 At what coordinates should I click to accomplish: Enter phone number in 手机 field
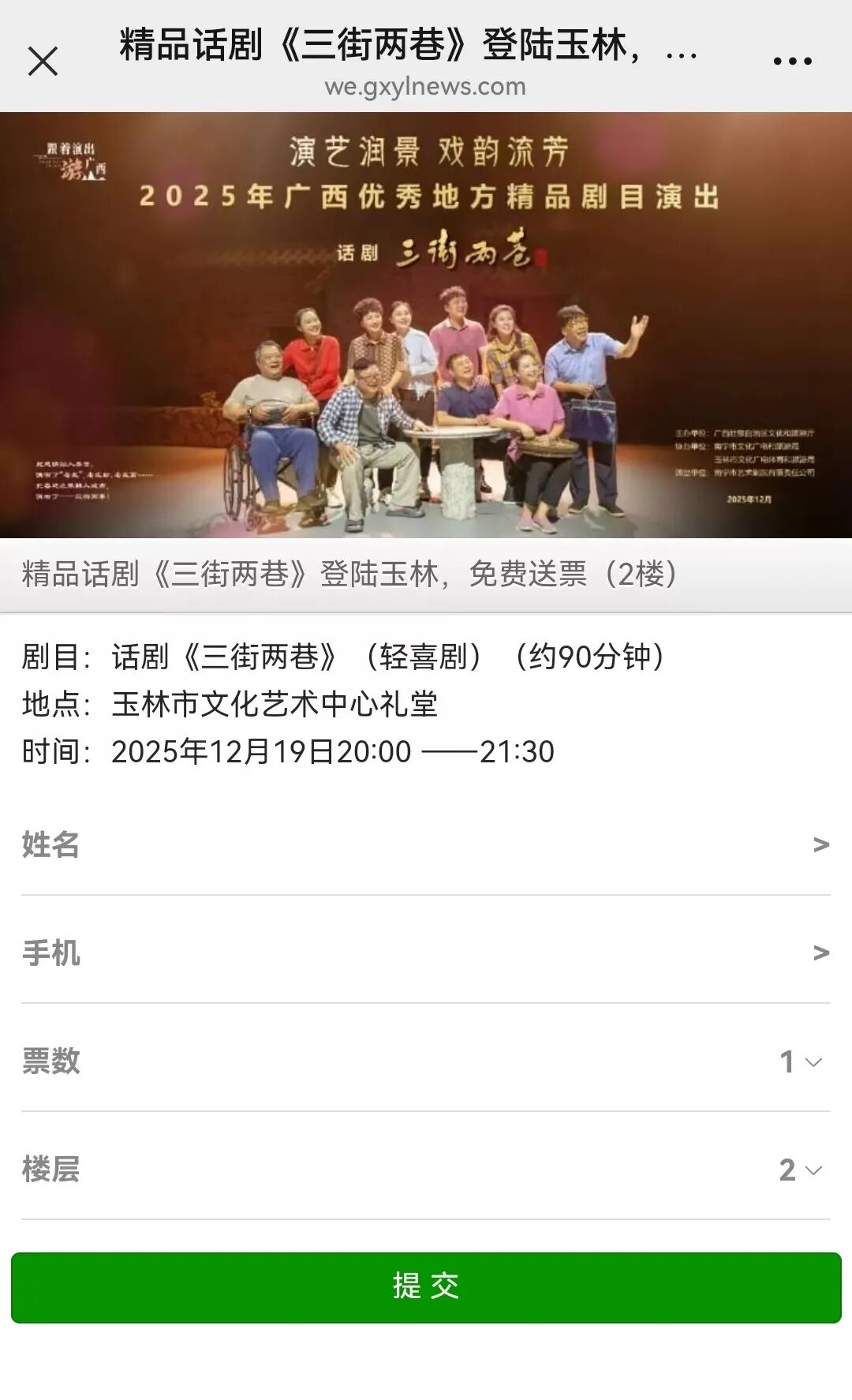point(426,953)
